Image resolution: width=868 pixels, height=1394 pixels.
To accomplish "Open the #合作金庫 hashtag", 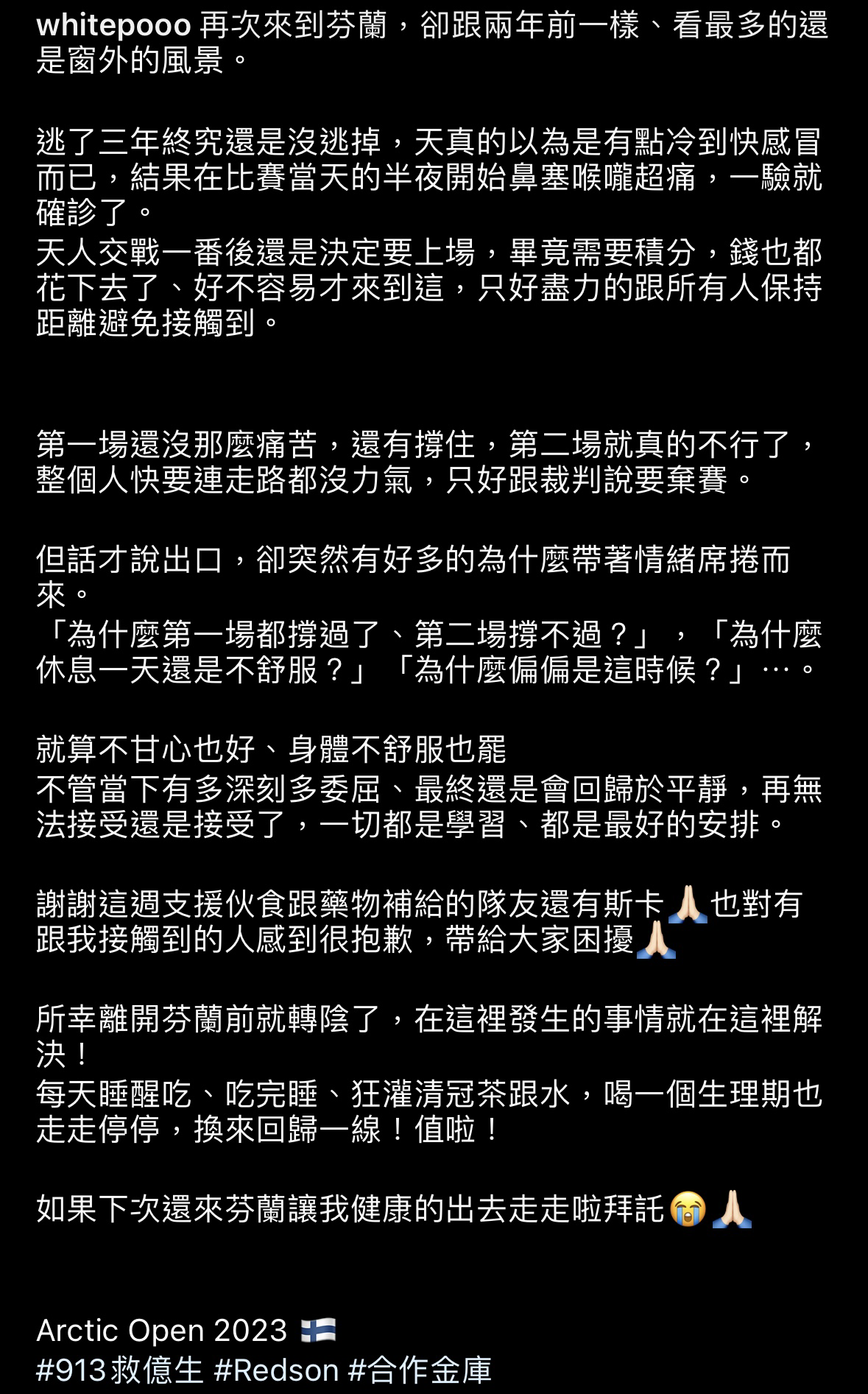I will (420, 1370).
